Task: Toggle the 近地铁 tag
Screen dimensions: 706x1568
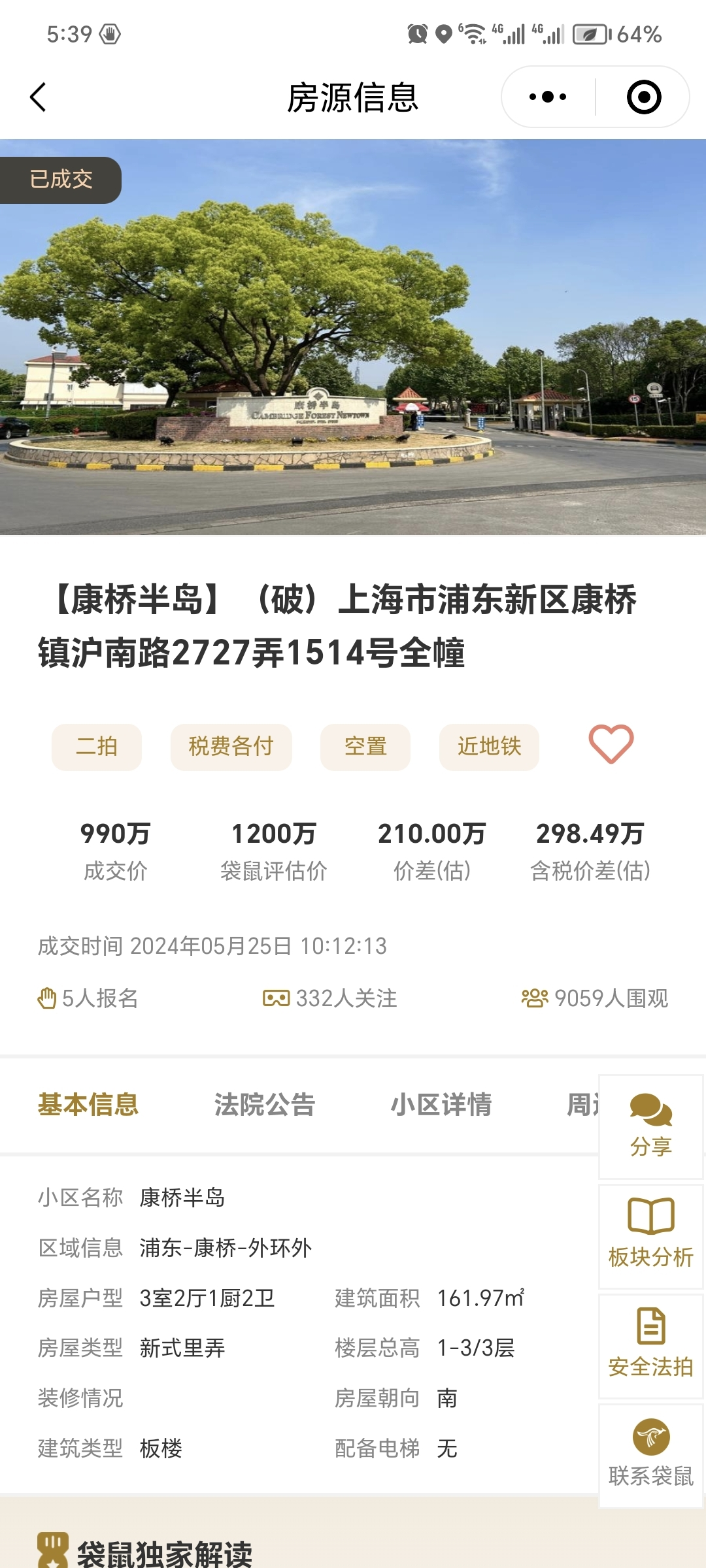Action: pyautogui.click(x=489, y=747)
